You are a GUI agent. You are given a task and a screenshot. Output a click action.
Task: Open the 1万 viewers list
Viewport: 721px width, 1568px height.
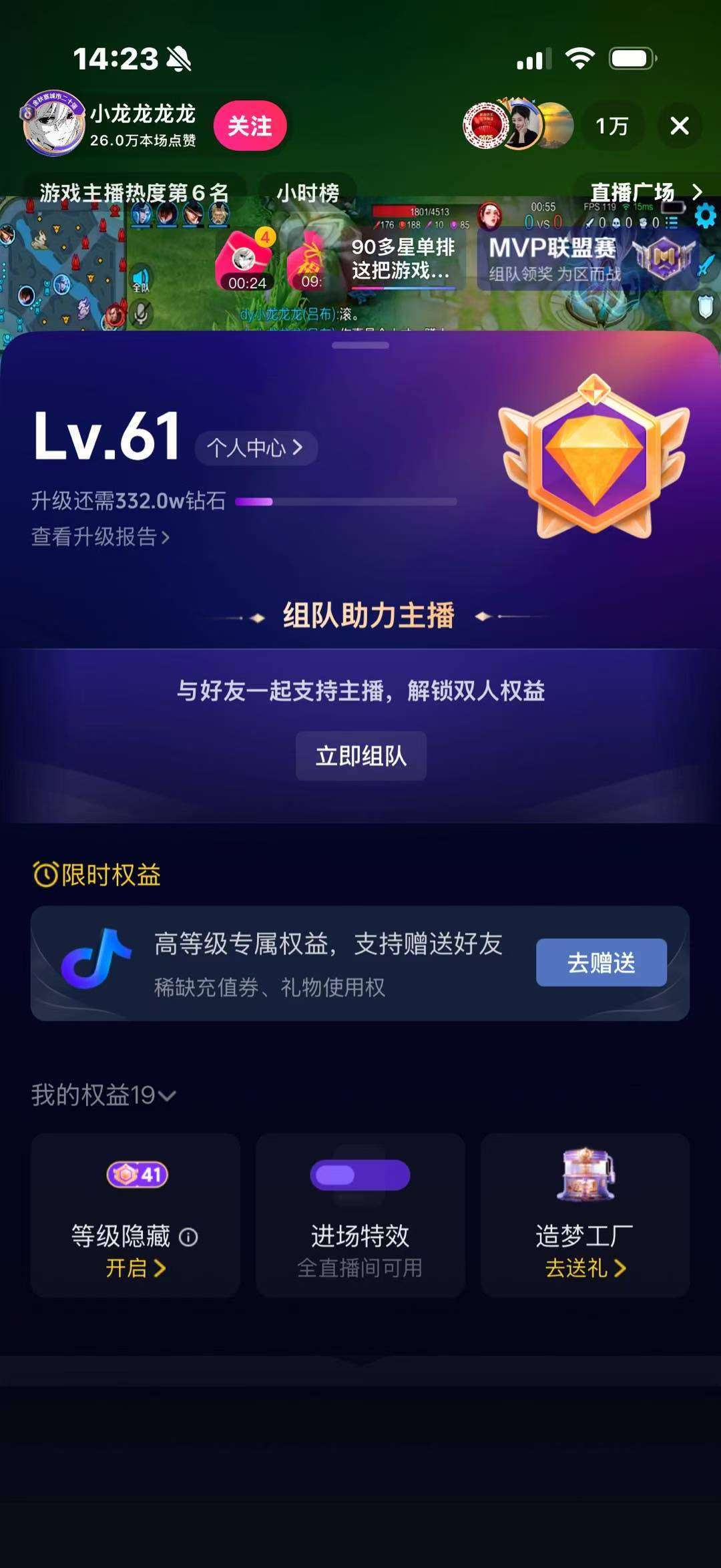click(612, 126)
